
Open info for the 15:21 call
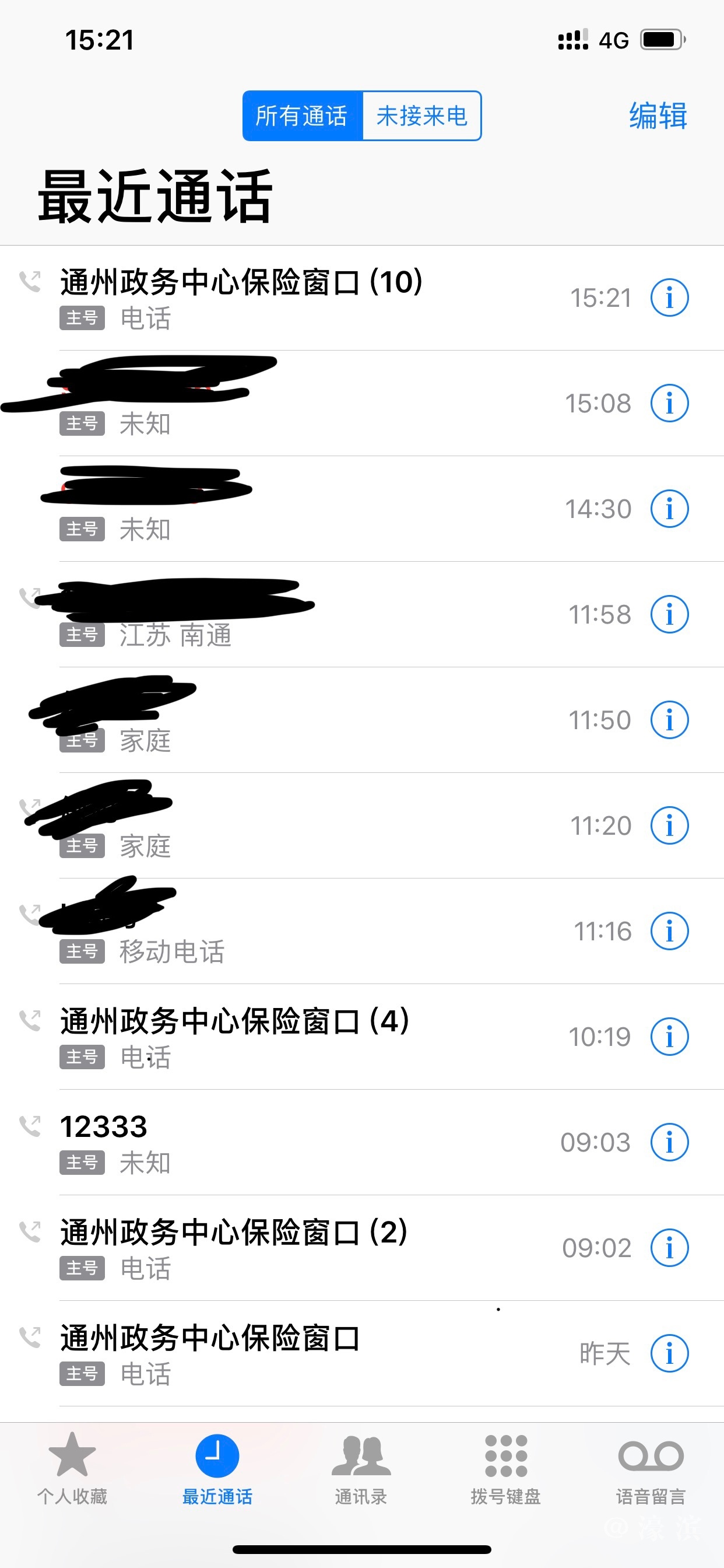pyautogui.click(x=669, y=298)
